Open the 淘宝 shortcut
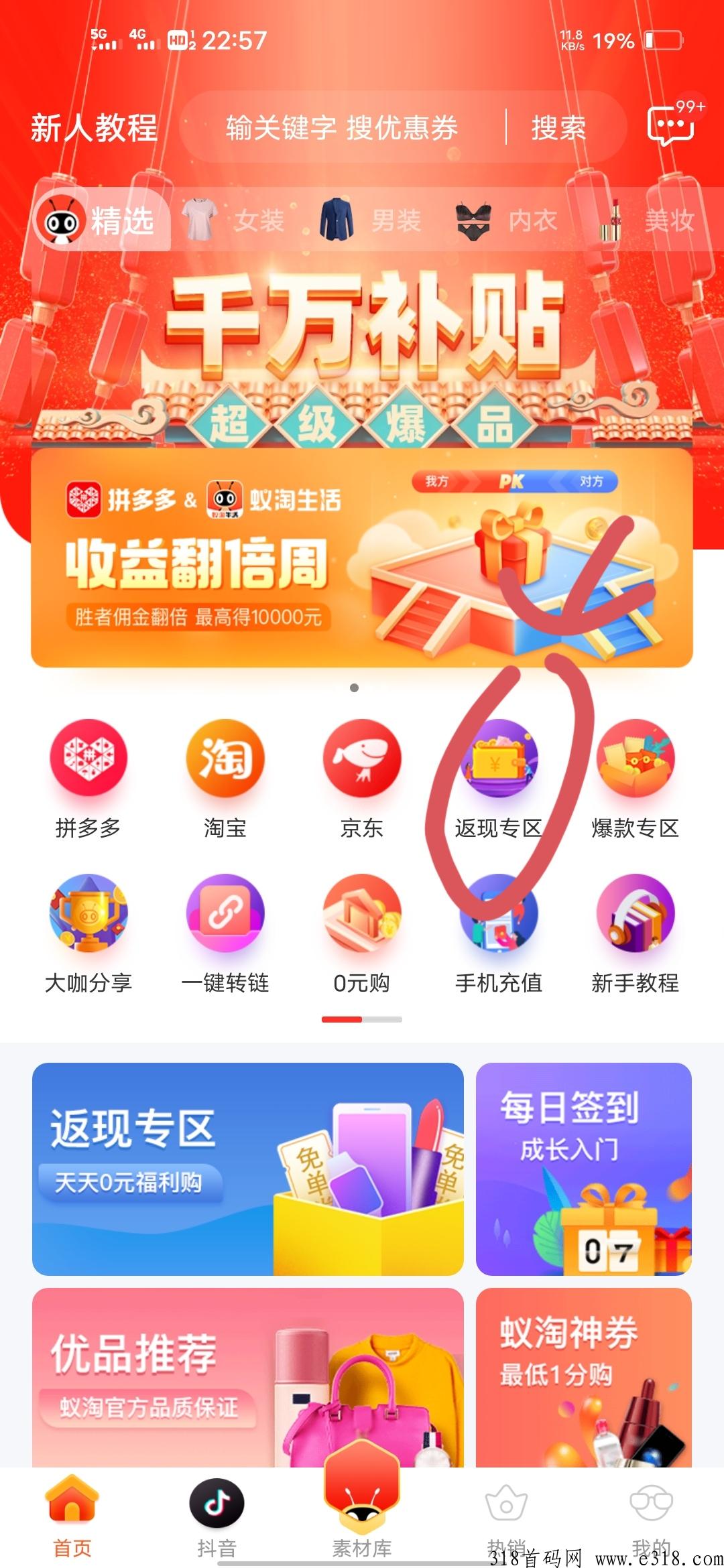 pyautogui.click(x=225, y=779)
